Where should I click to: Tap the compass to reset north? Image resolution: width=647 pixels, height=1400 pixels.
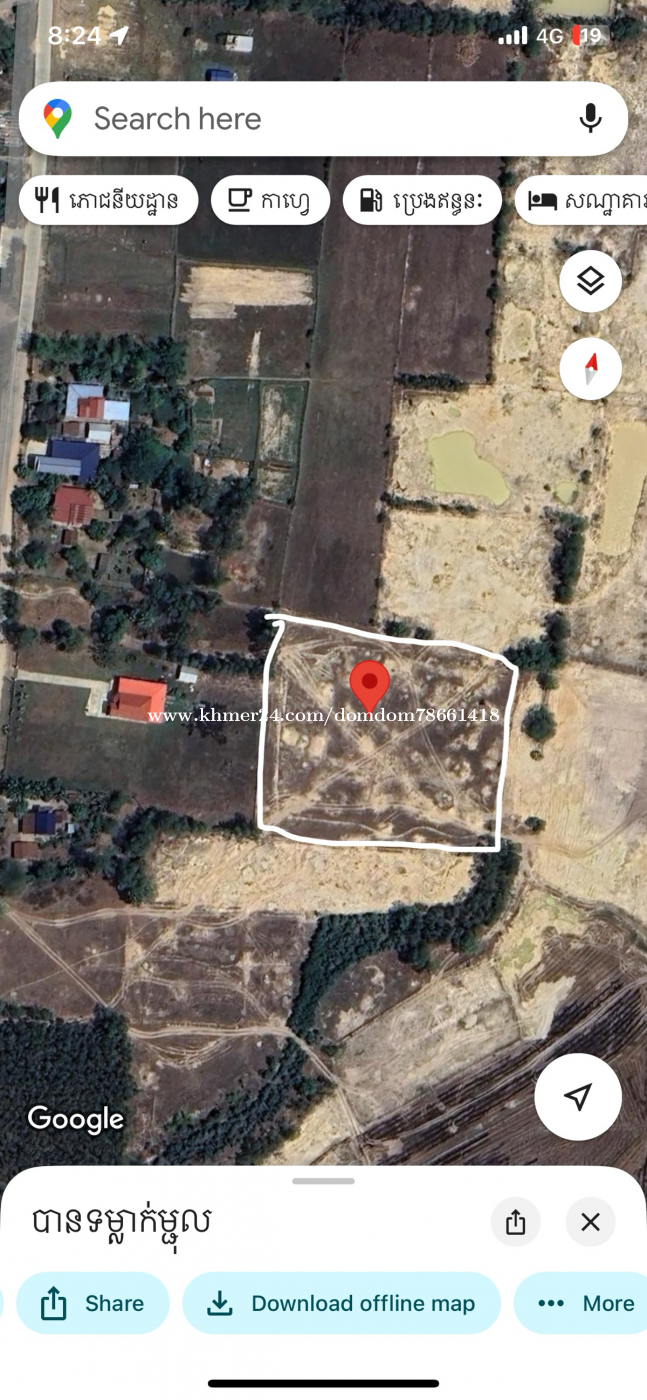(590, 368)
